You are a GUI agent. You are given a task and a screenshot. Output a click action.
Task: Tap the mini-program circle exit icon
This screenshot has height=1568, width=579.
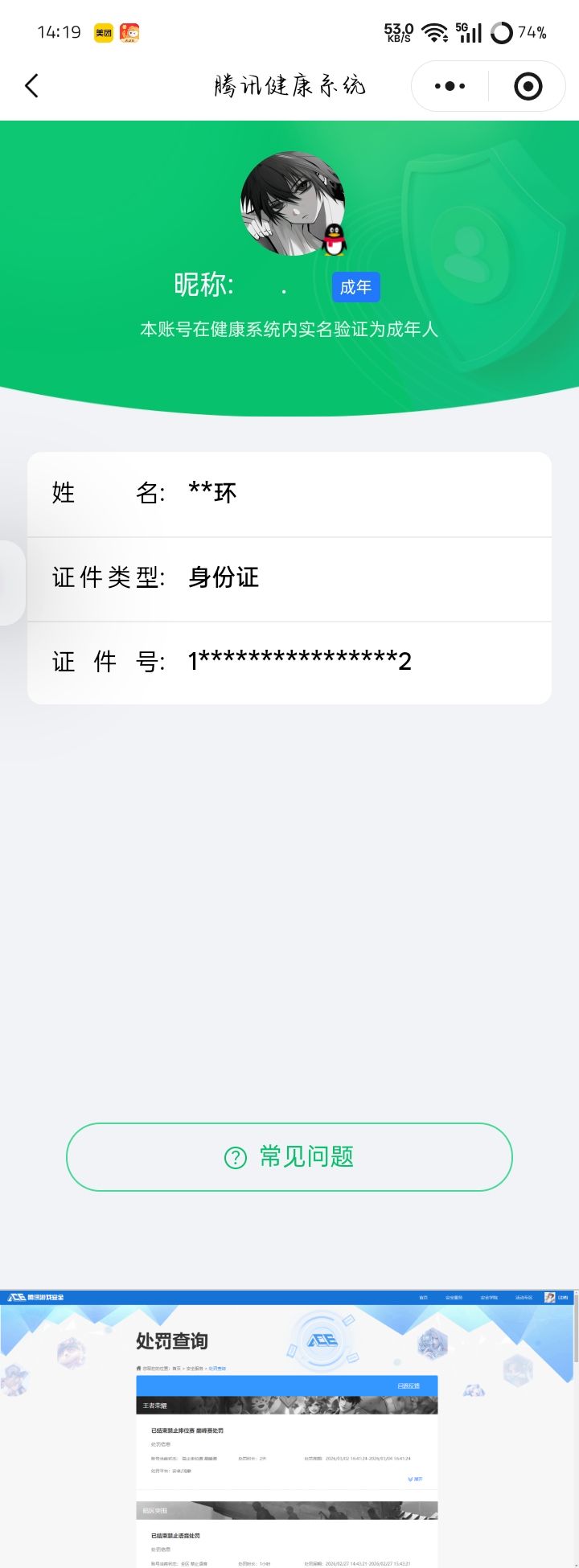click(x=527, y=85)
